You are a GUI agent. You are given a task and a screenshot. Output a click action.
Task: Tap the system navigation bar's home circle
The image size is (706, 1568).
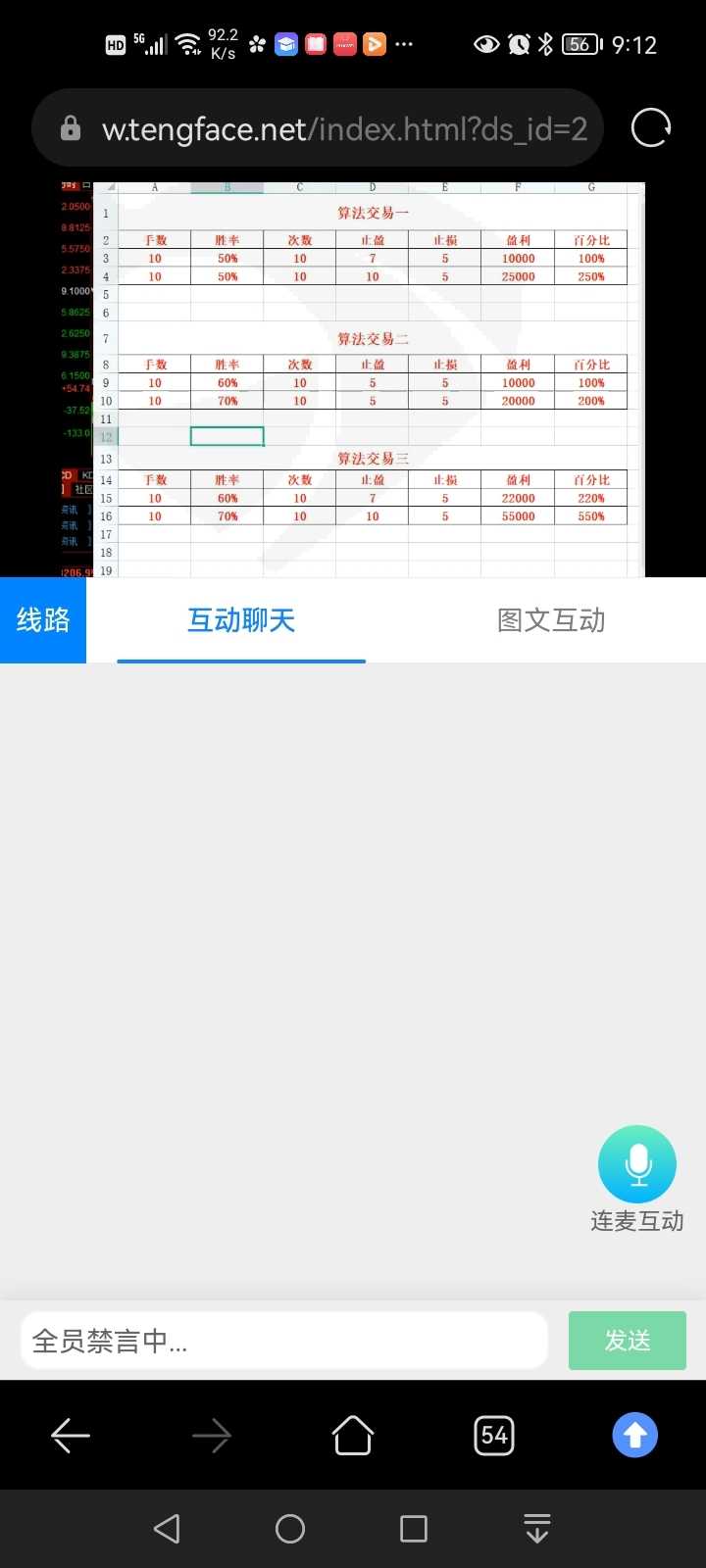point(290,1529)
